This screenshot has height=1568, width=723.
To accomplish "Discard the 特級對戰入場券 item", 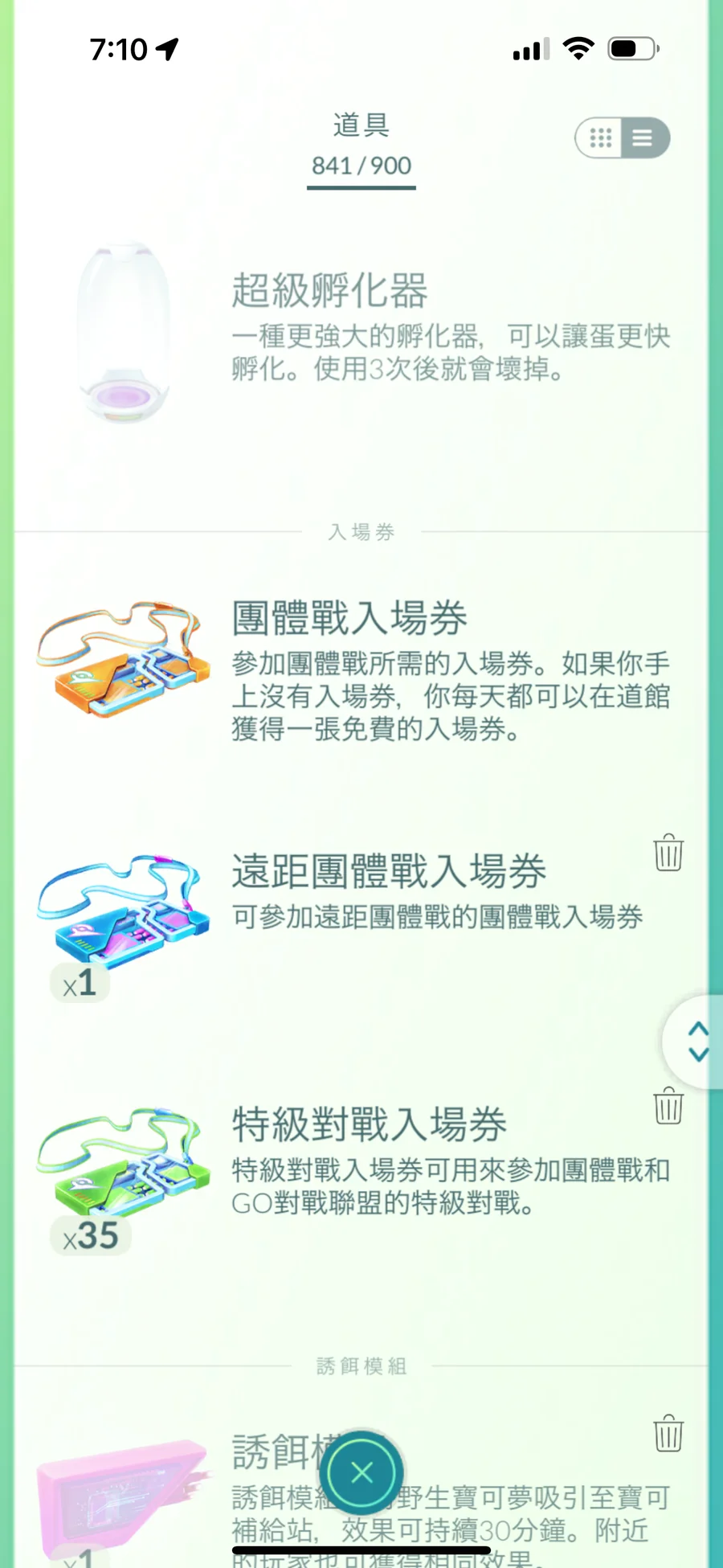I will [x=668, y=1106].
